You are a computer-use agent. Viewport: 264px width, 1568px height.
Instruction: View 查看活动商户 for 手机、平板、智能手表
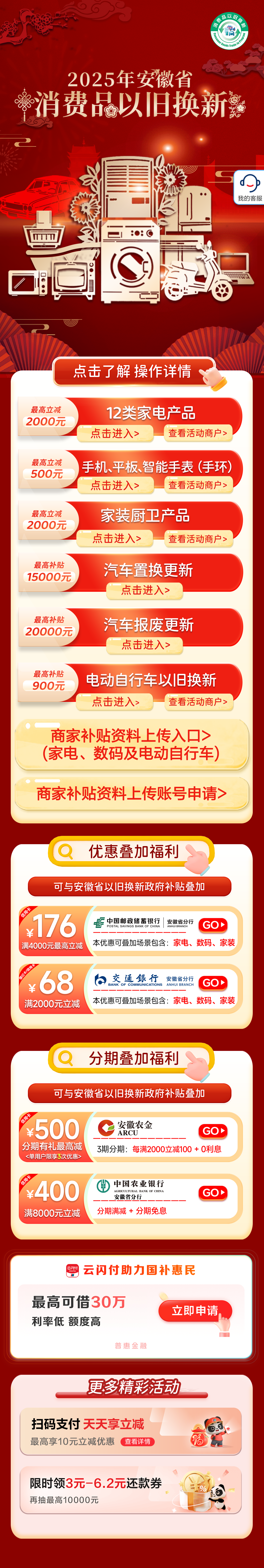point(198,485)
